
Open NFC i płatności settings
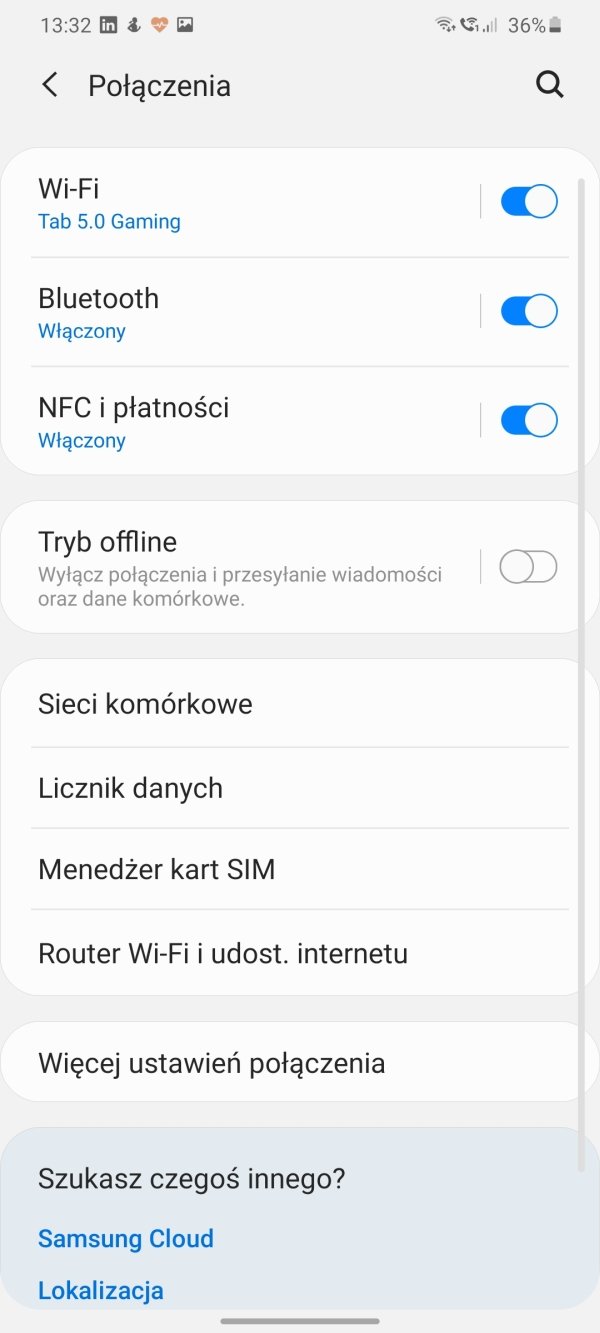(x=240, y=421)
